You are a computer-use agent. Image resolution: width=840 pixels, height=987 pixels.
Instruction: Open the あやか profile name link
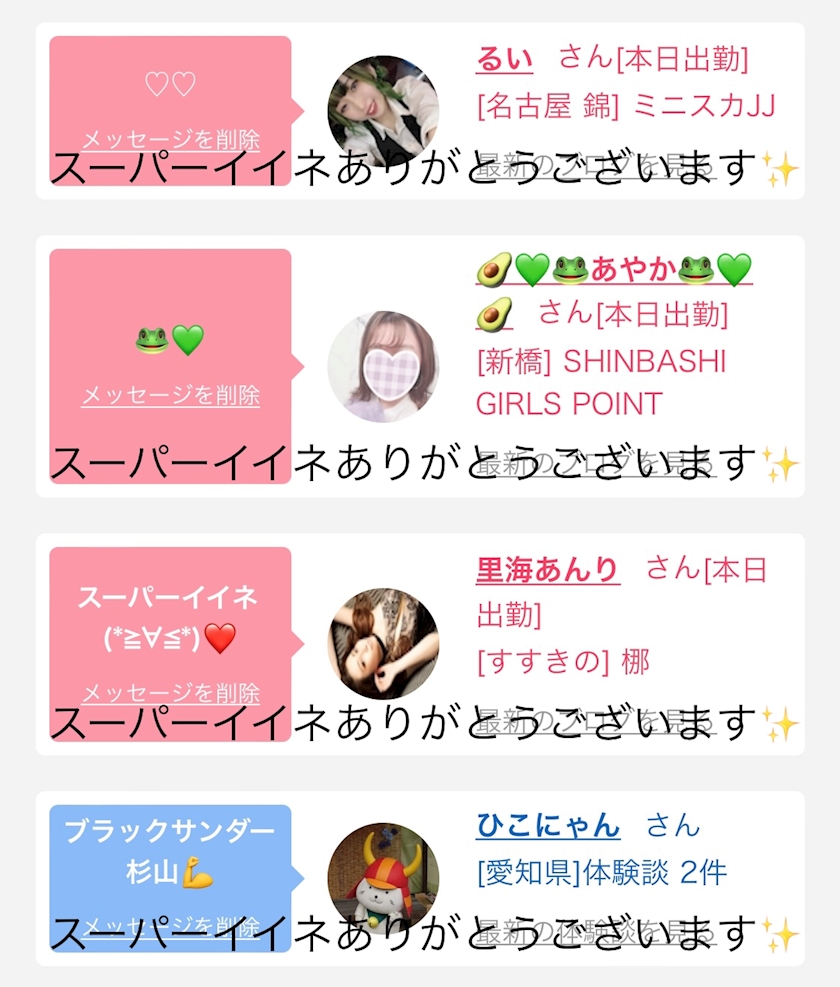point(614,269)
